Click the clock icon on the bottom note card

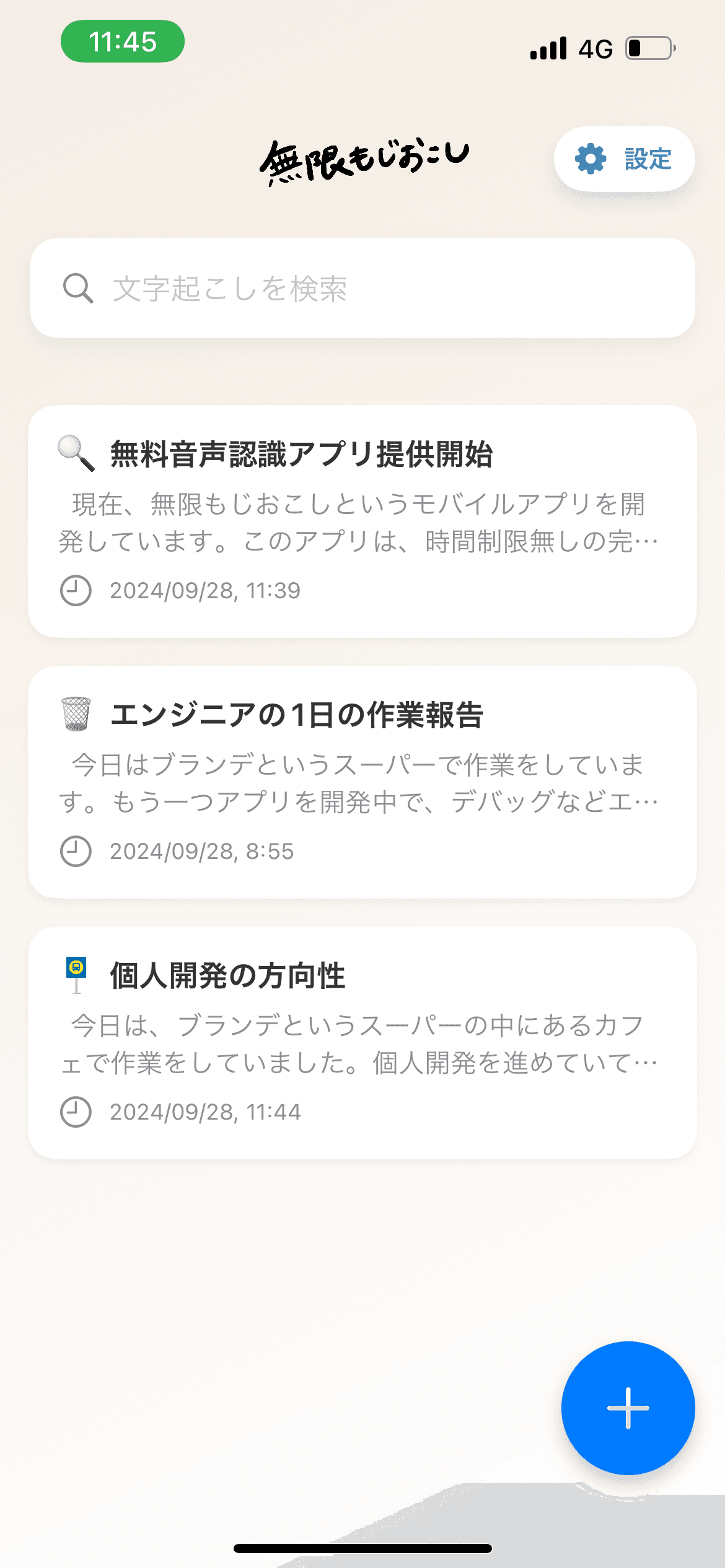point(76,1112)
